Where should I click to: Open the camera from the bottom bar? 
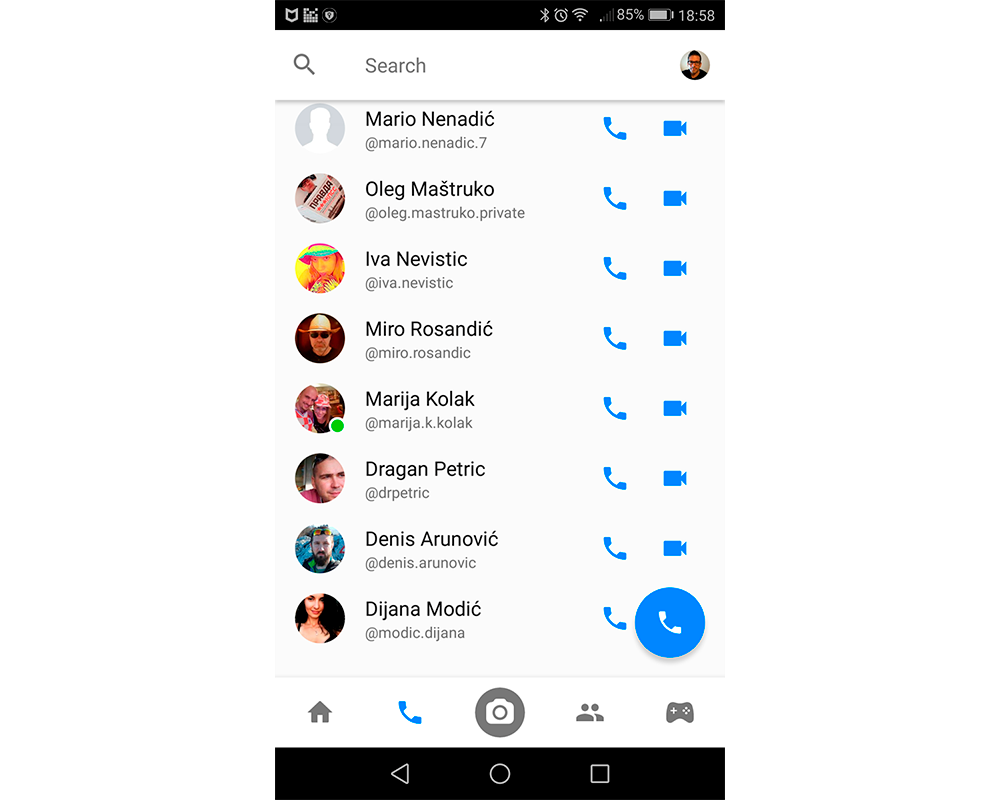pos(500,713)
